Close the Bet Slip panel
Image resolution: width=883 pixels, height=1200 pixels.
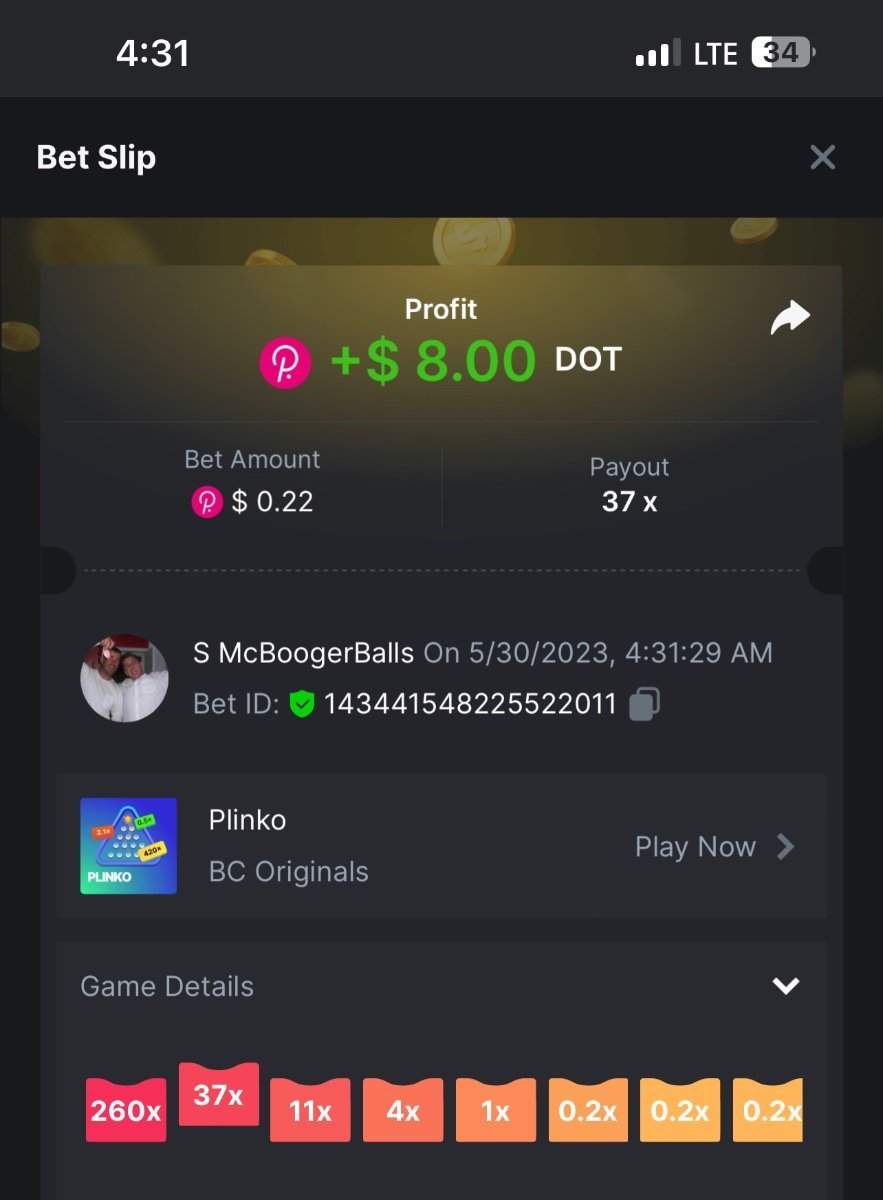click(x=822, y=157)
